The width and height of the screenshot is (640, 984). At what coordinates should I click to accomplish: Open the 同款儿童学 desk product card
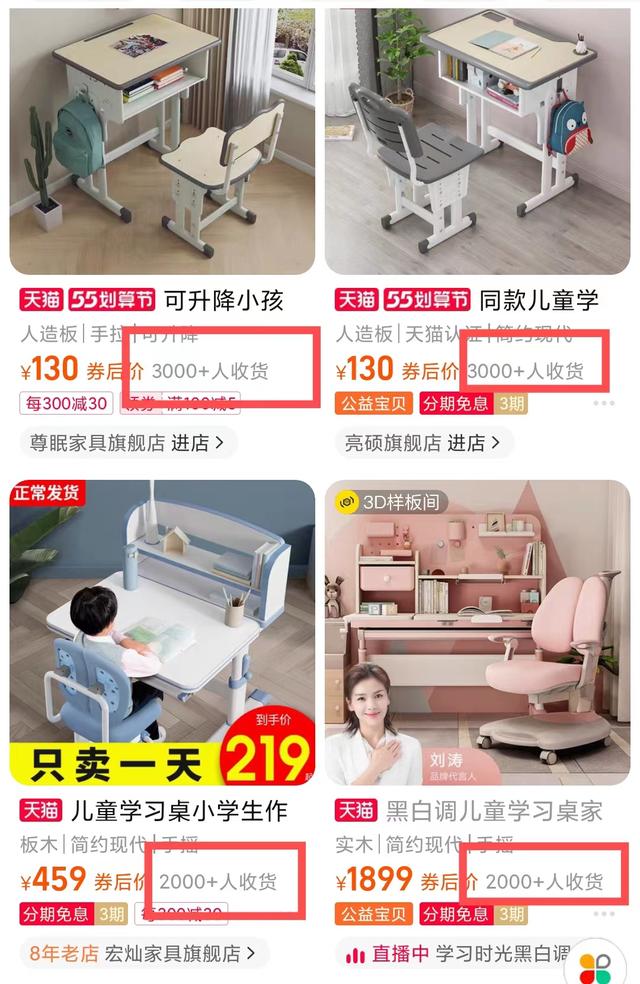click(x=478, y=140)
